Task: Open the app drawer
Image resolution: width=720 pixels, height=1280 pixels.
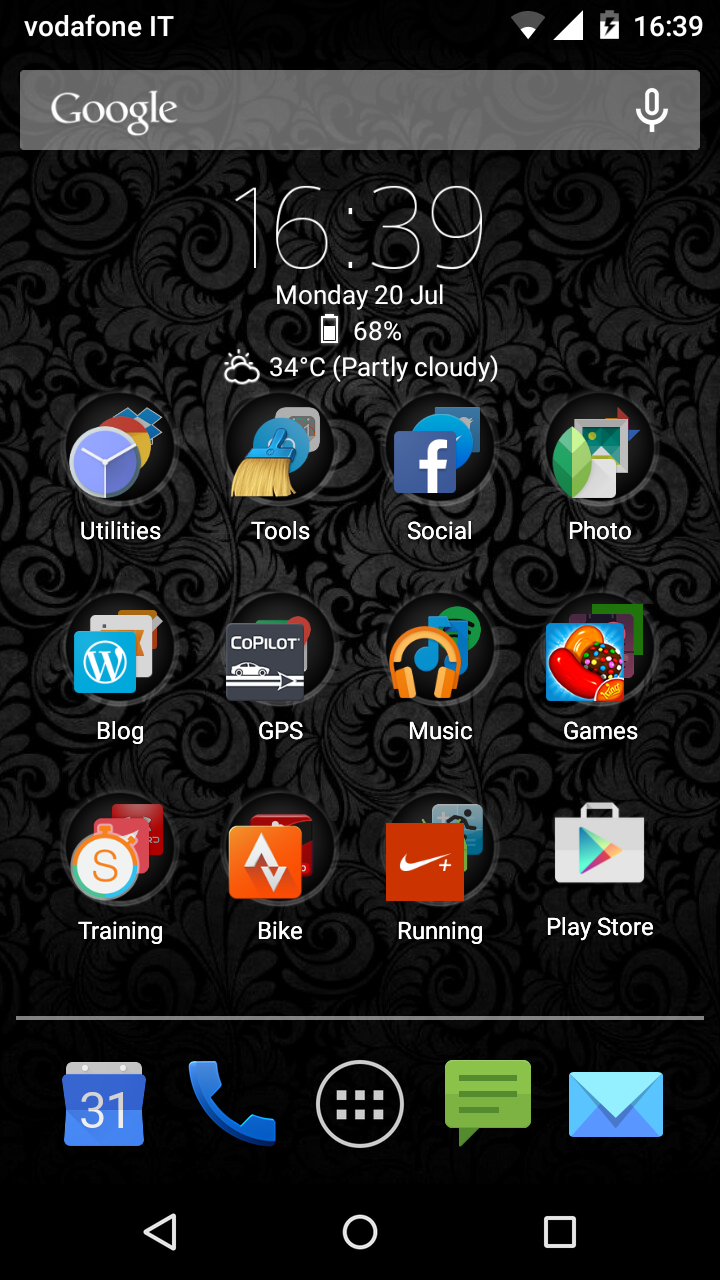Action: [360, 1104]
